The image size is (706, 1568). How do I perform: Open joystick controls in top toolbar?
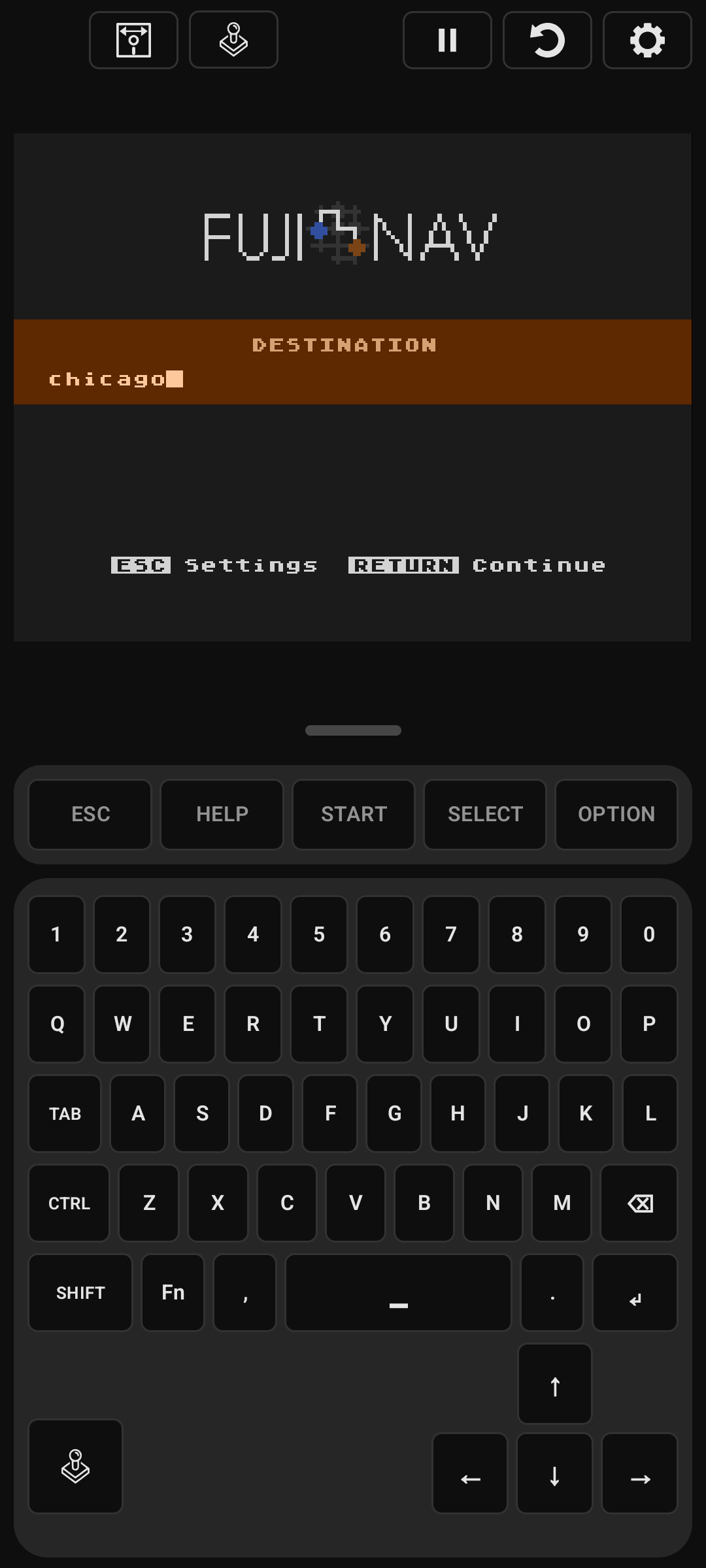click(233, 40)
